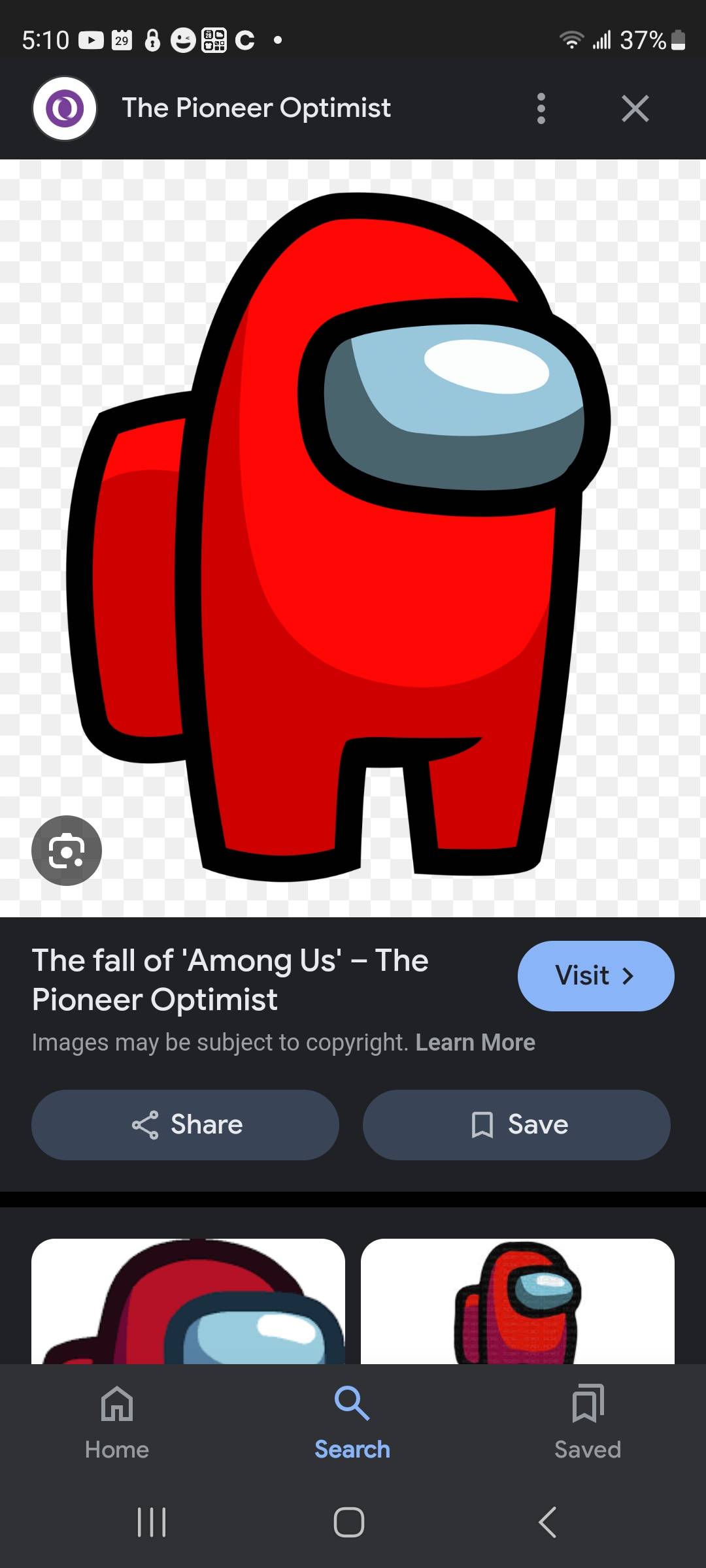Go to the Home tab
Viewport: 706px width, 1568px height.
(x=117, y=1422)
